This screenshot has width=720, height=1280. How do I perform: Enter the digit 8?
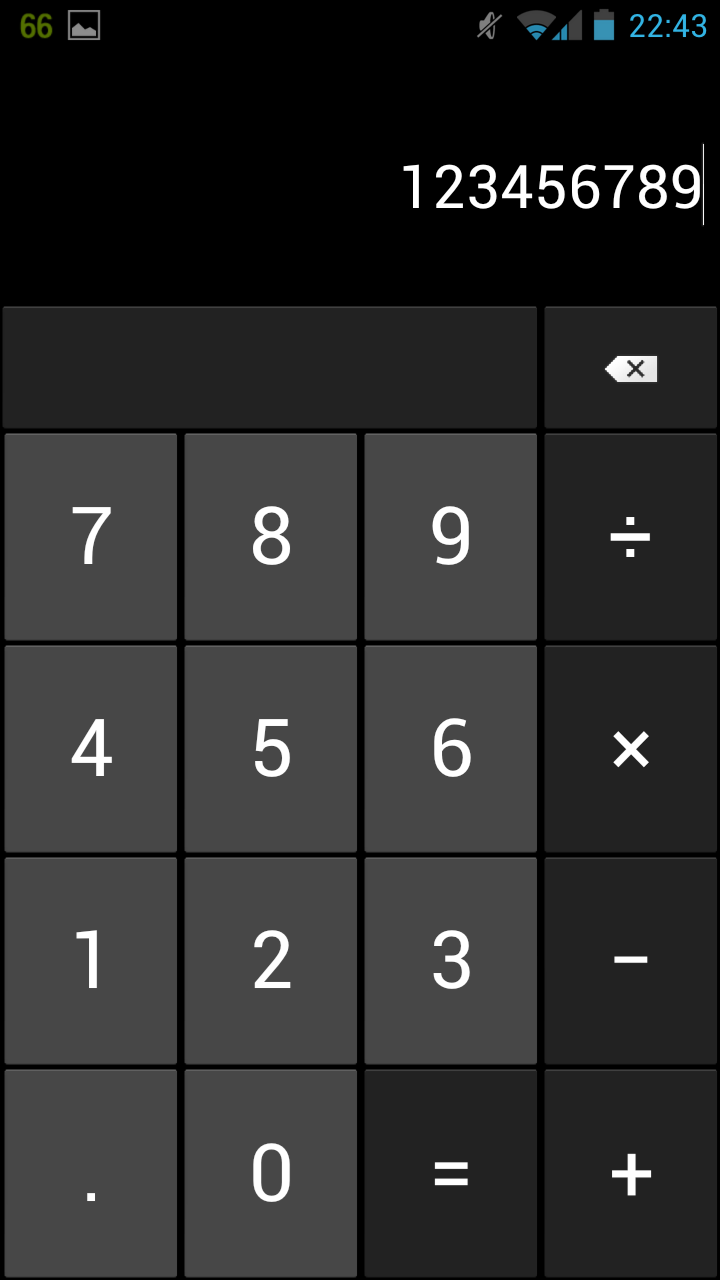[271, 537]
